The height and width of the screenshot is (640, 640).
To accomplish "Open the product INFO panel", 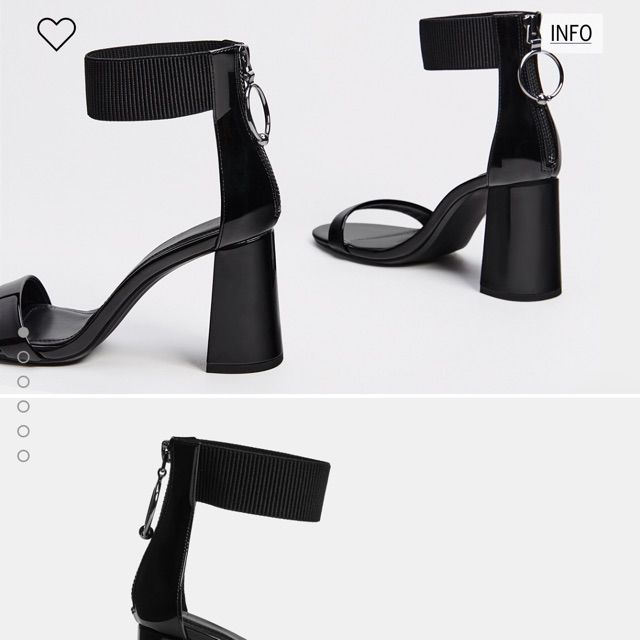I will (x=571, y=33).
